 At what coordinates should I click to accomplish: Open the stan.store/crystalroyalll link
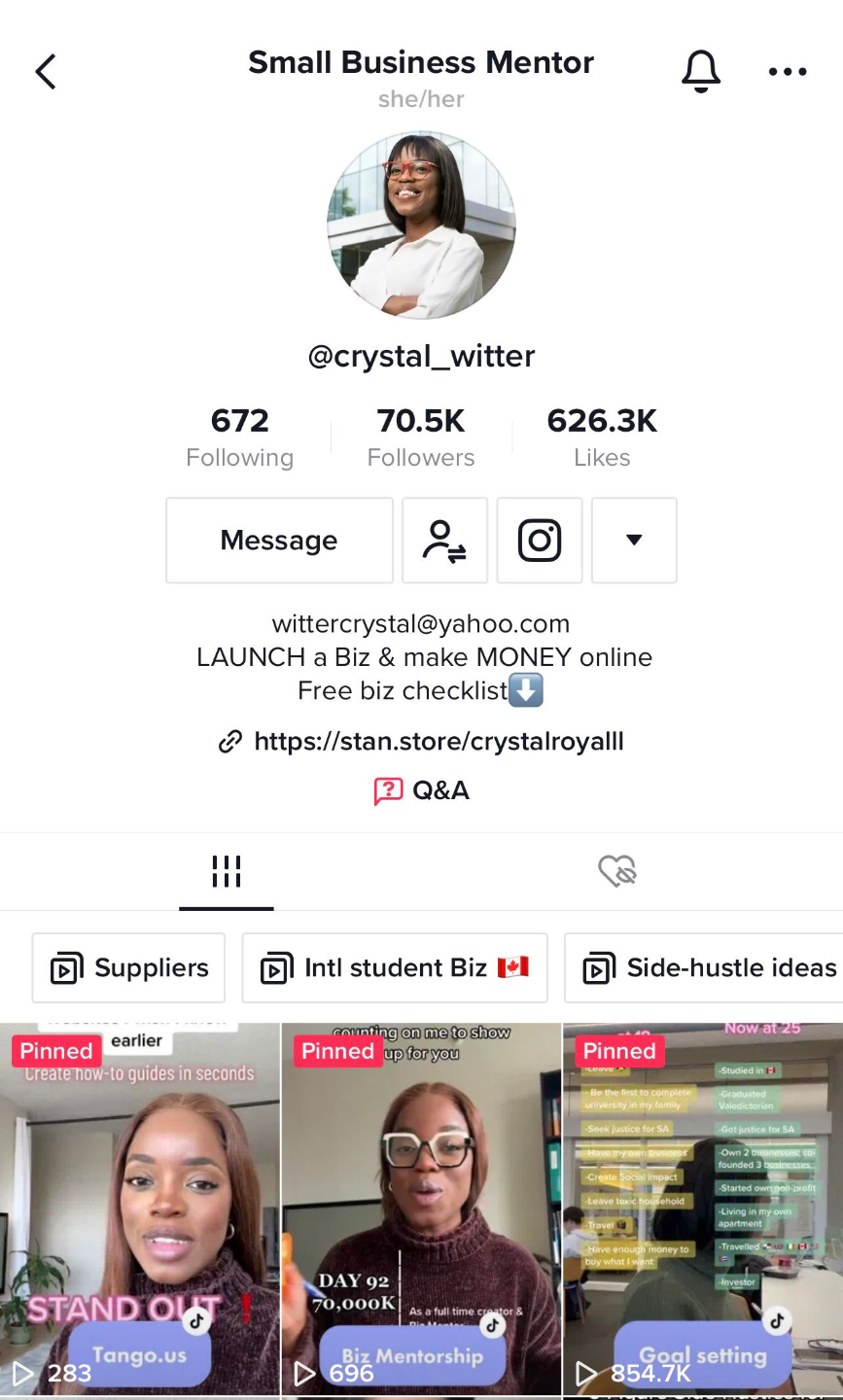438,742
